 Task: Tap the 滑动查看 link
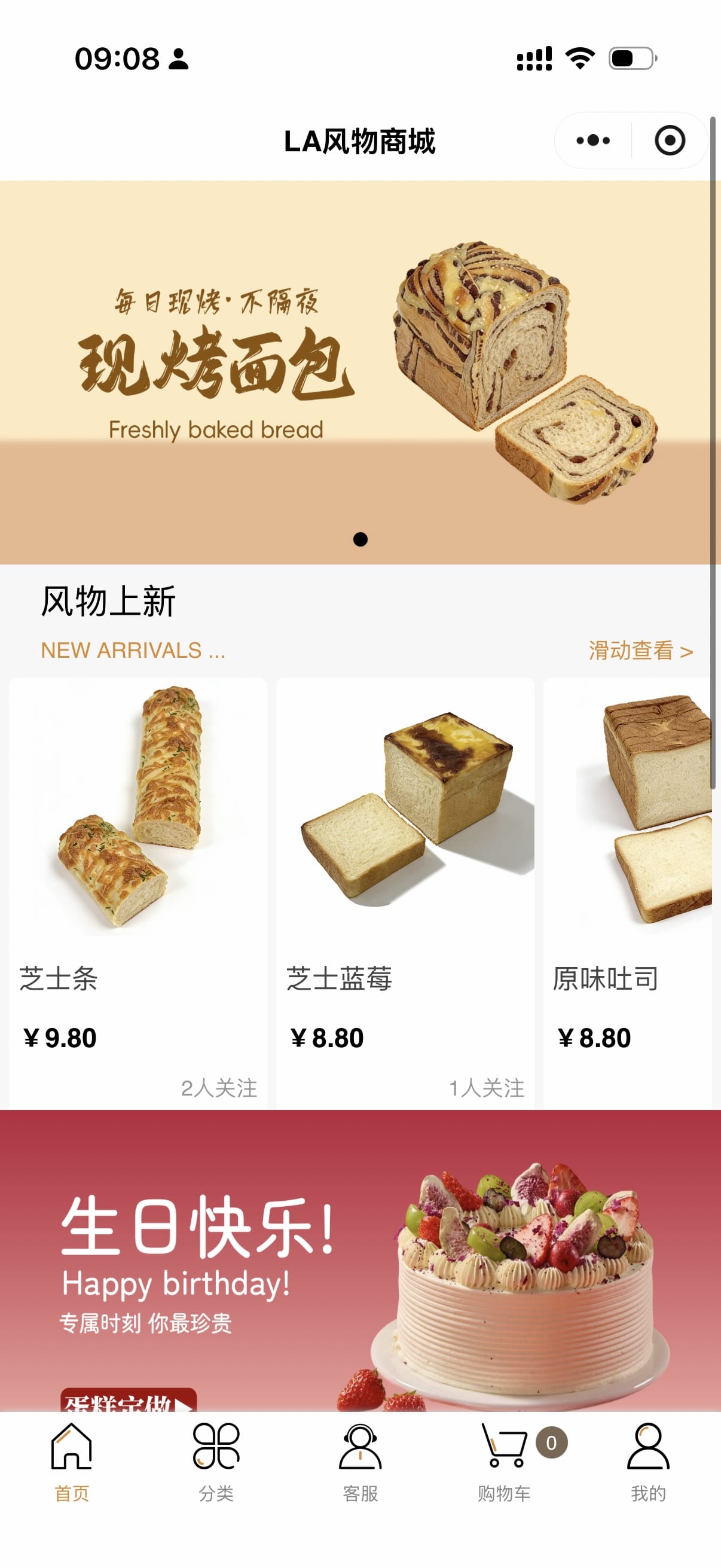tap(640, 651)
